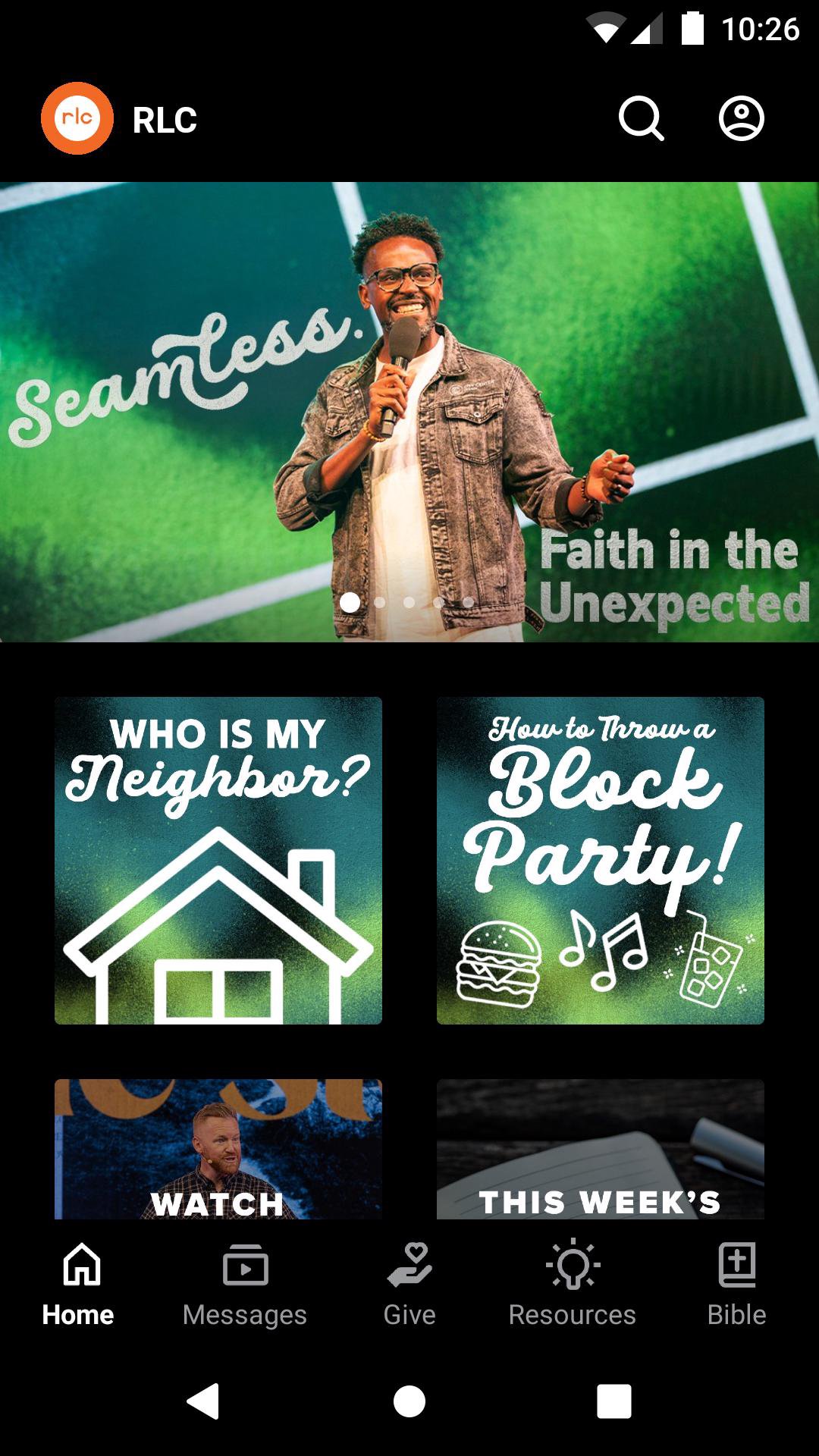The image size is (819, 1456).
Task: Switch to the Resources tab
Action: 573,1284
